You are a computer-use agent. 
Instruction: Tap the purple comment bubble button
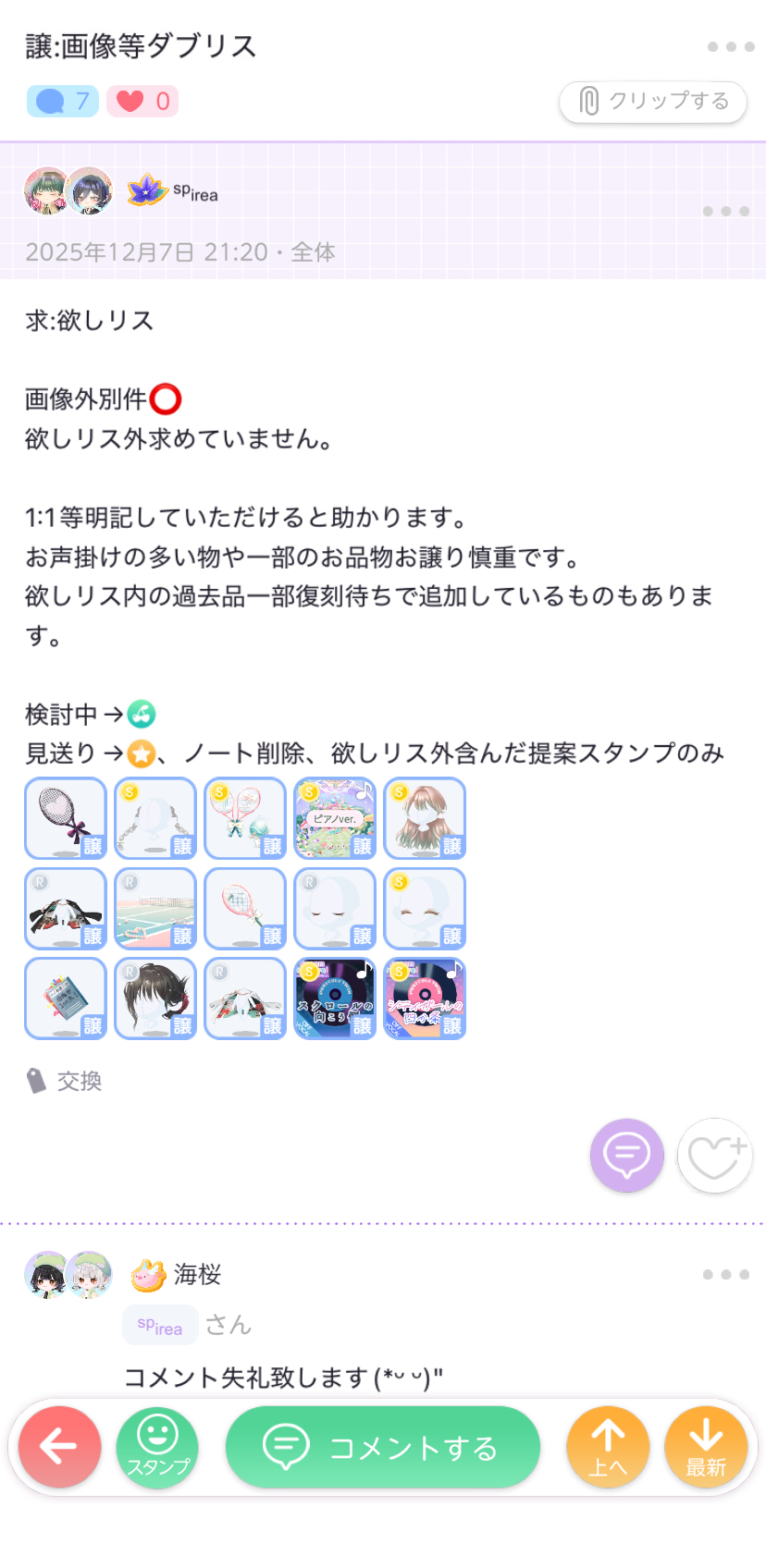pyautogui.click(x=627, y=1155)
